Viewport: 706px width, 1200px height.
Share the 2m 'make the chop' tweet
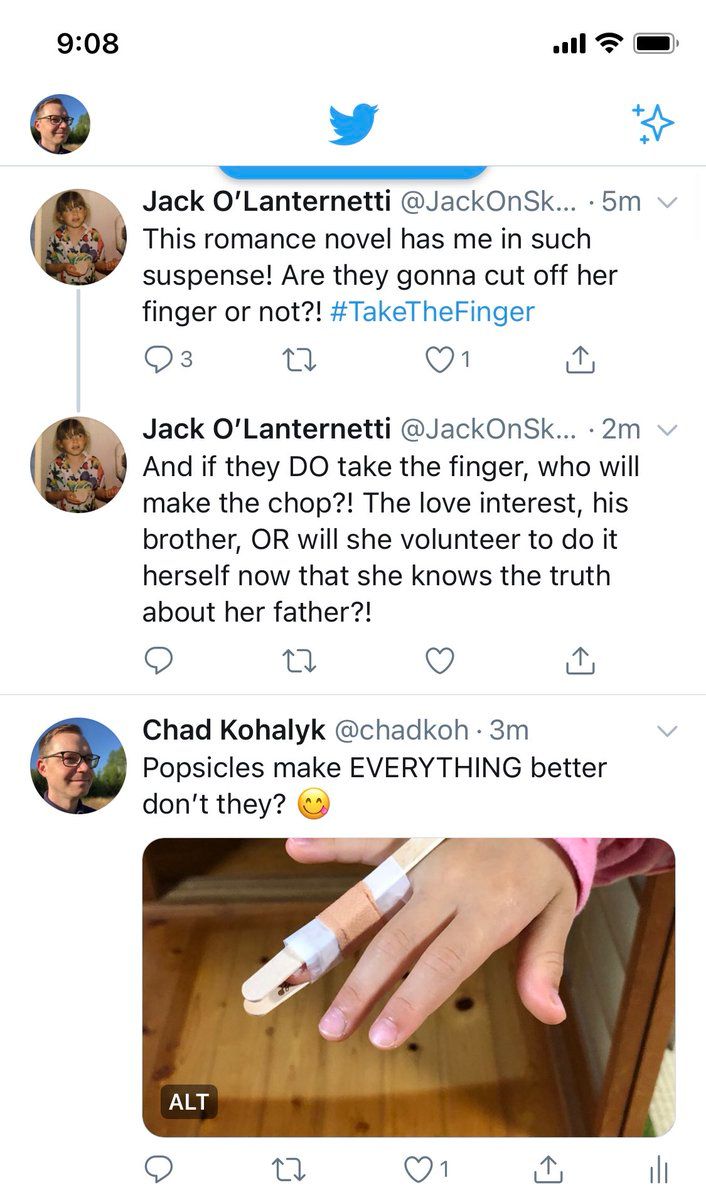click(580, 659)
